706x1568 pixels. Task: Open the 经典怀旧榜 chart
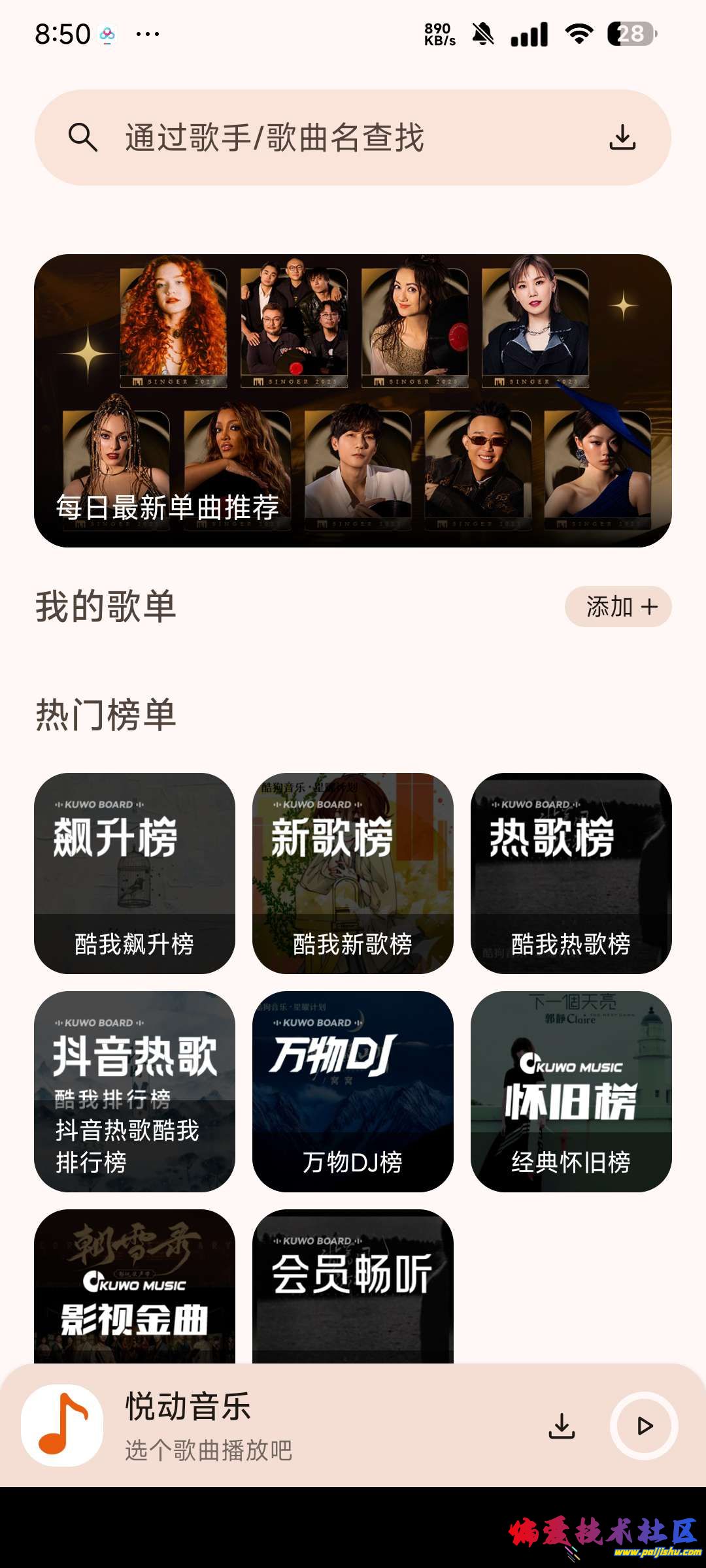click(571, 1091)
